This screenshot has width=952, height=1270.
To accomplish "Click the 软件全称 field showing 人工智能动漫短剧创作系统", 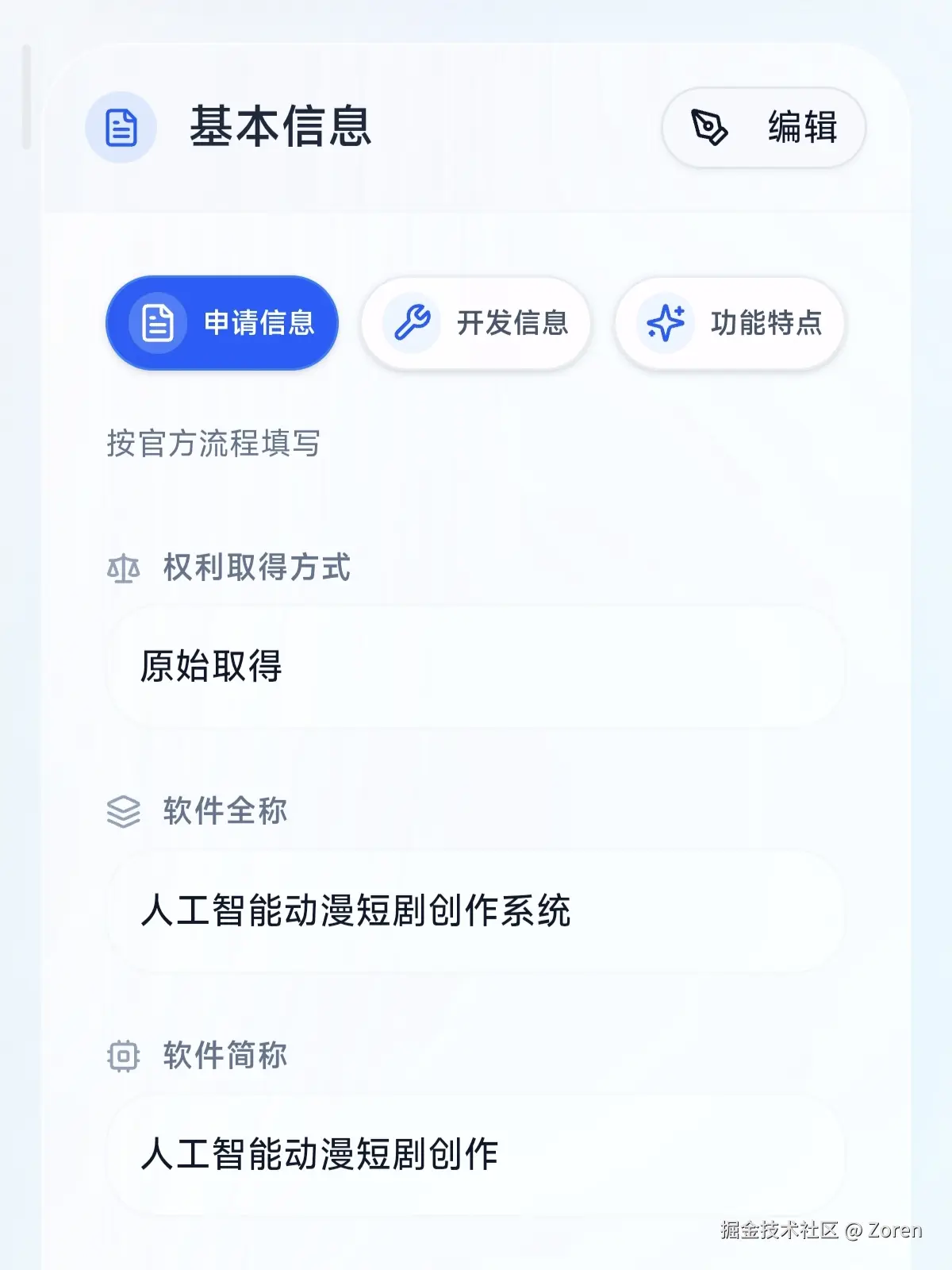I will 476,911.
